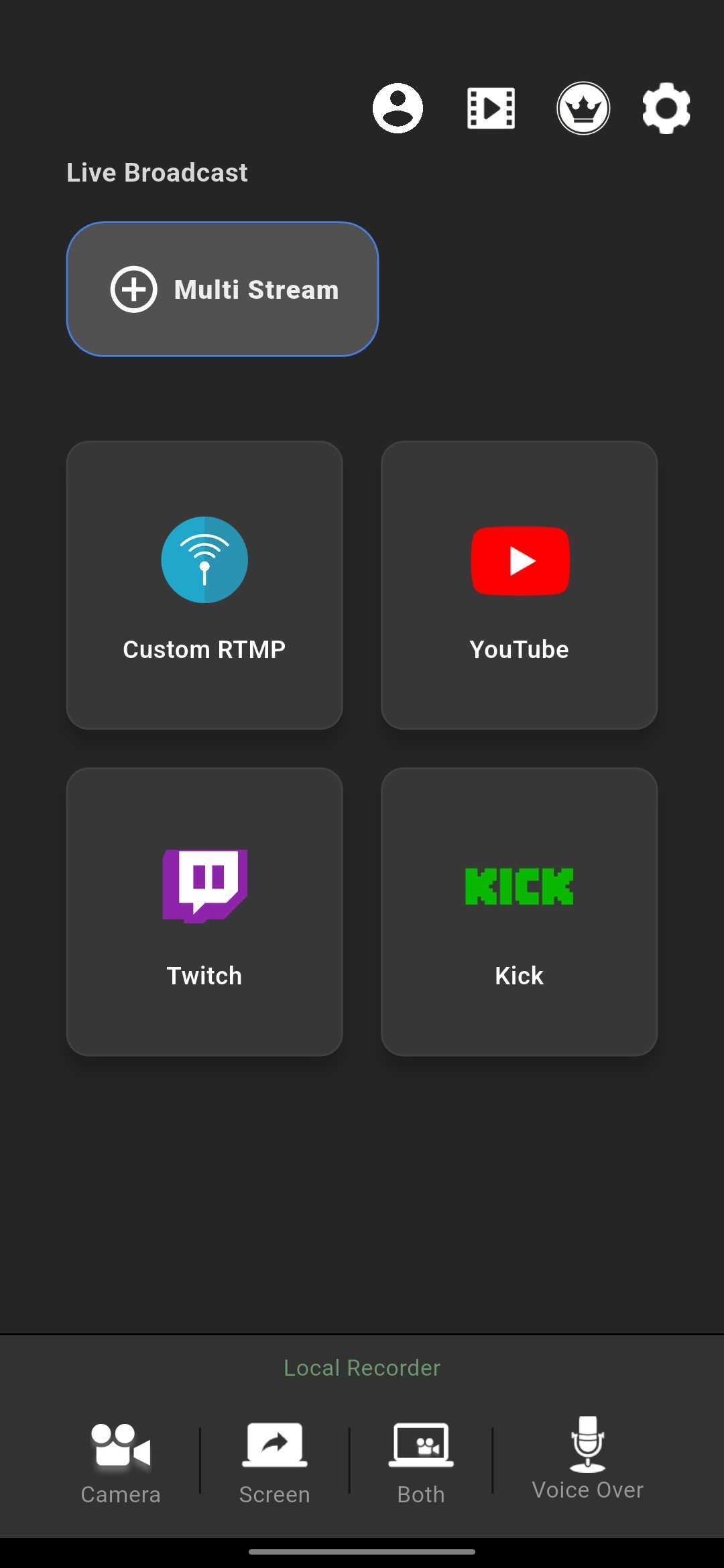Select the Kick streaming icon

click(x=520, y=886)
